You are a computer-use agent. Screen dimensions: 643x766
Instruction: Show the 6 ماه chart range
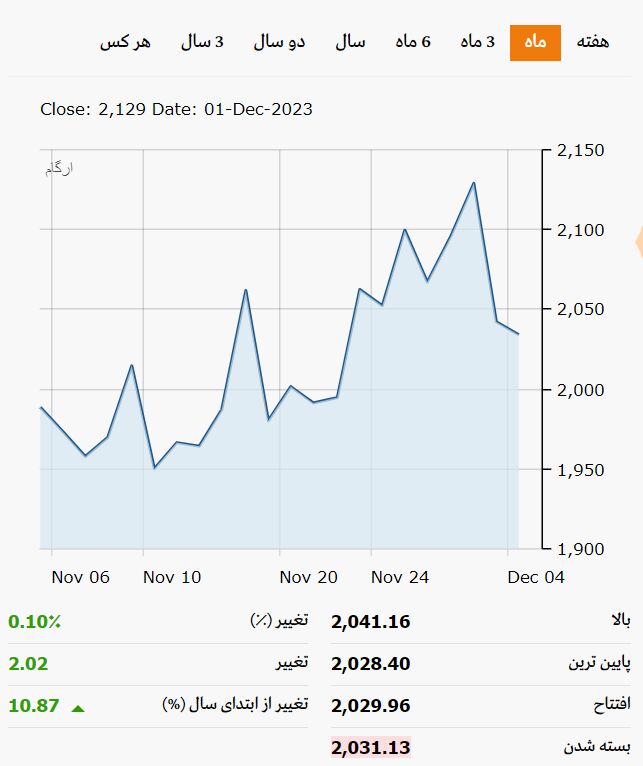pos(412,42)
